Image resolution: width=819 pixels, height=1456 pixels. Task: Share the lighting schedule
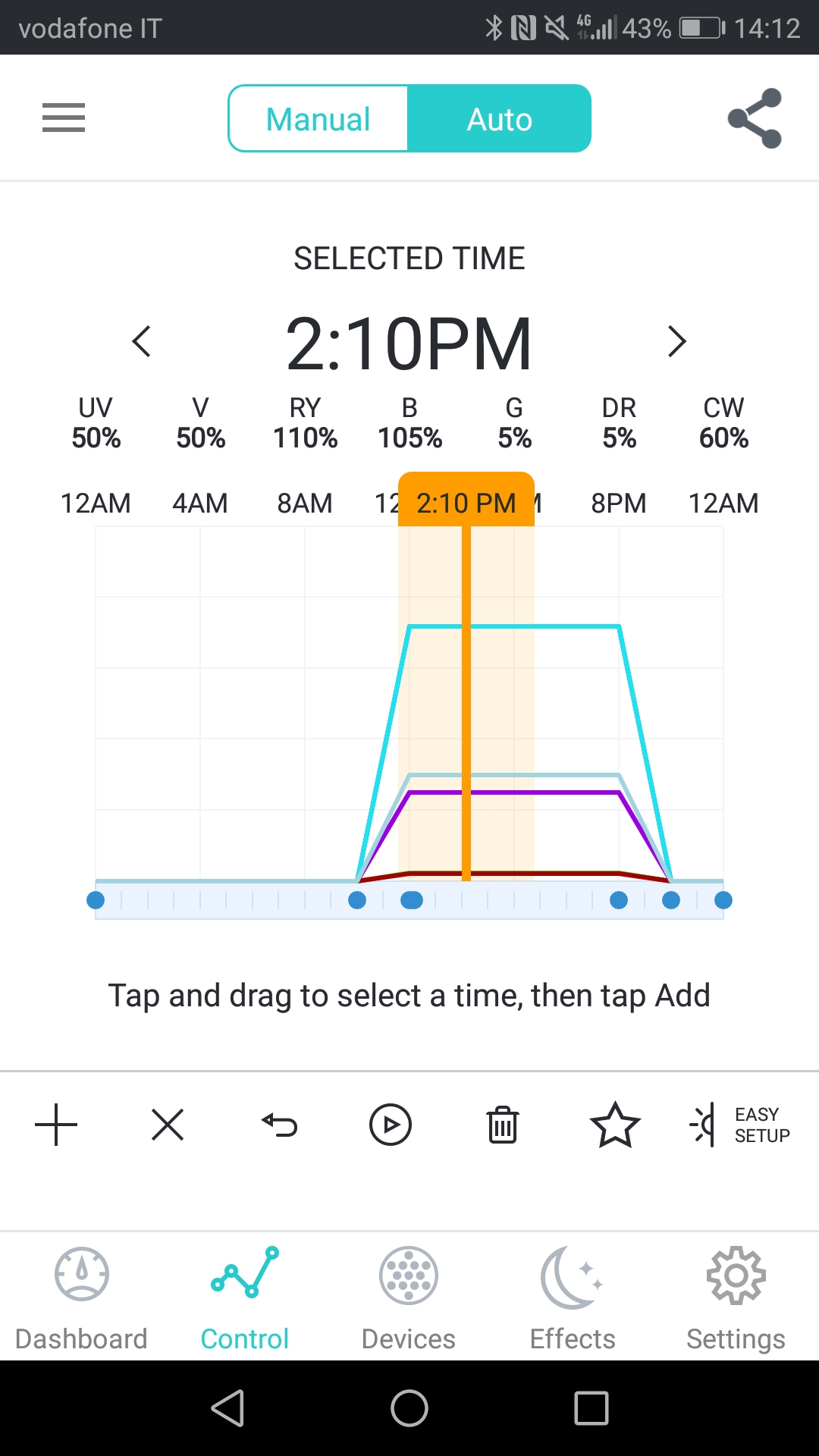[x=755, y=118]
